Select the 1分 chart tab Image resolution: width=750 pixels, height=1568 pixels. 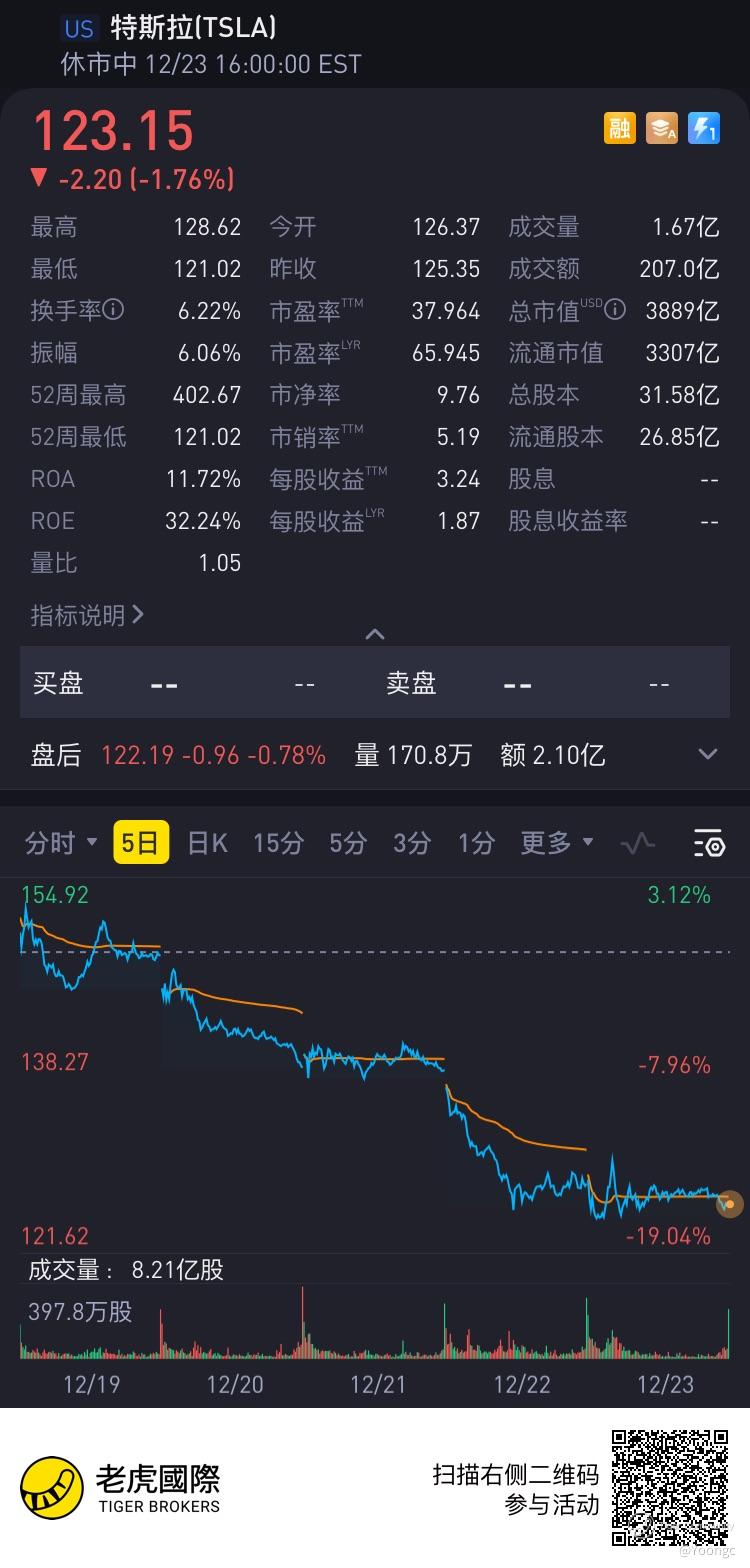476,843
